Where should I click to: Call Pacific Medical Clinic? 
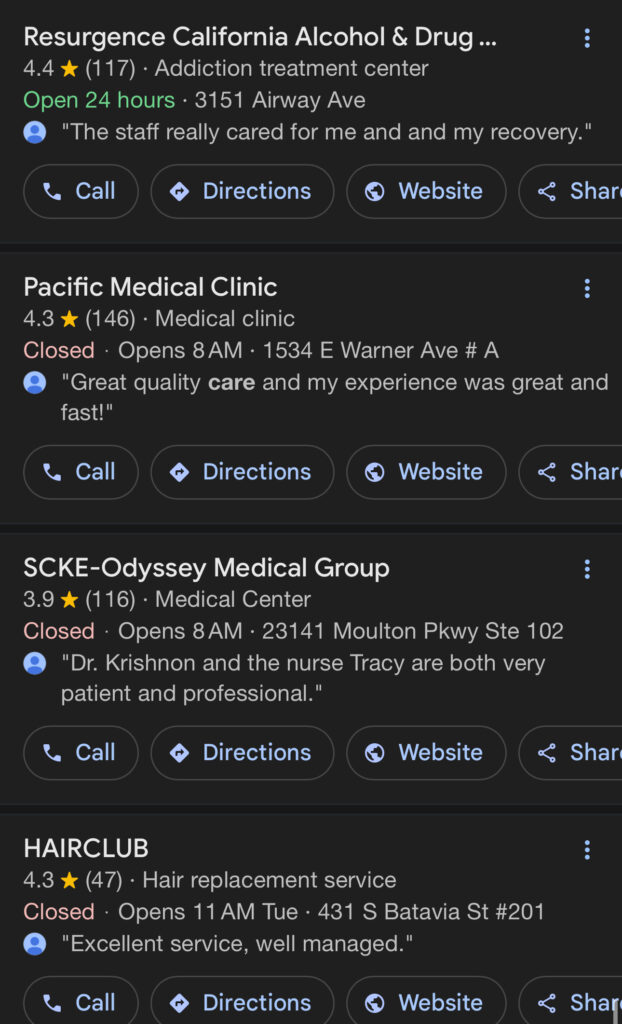click(80, 472)
